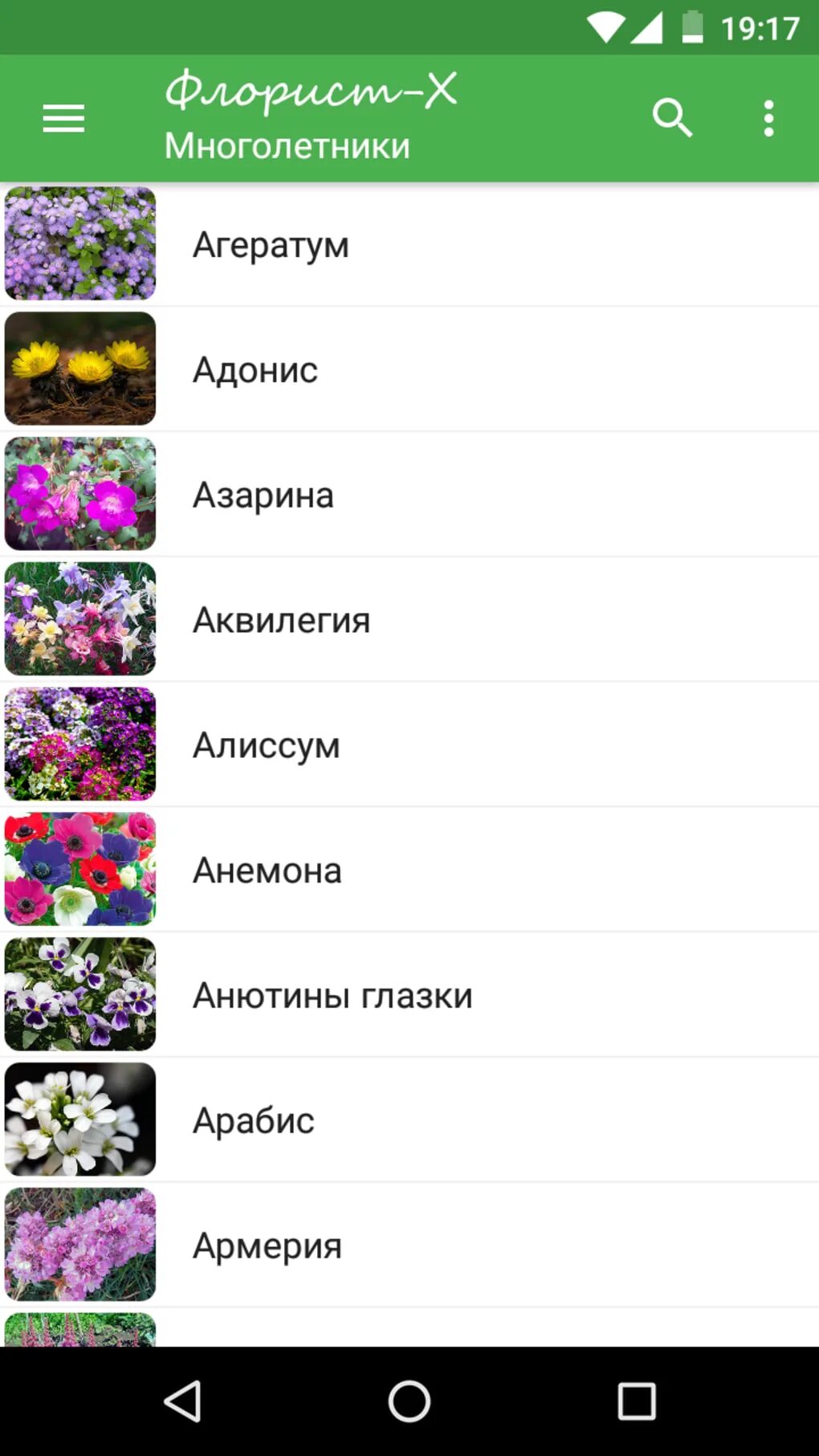Screen dimensions: 819x1456
Task: Return to the home screen
Action: click(x=409, y=1401)
